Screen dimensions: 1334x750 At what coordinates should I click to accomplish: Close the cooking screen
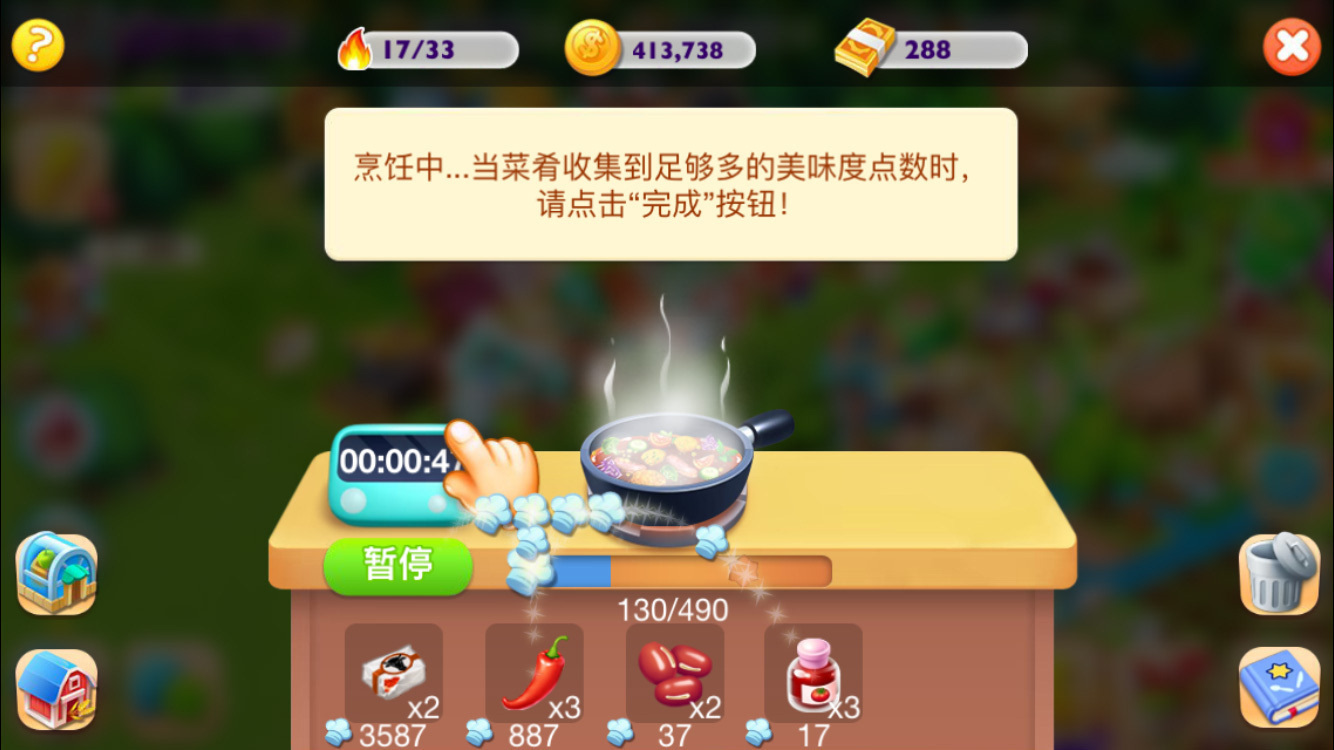(1291, 46)
